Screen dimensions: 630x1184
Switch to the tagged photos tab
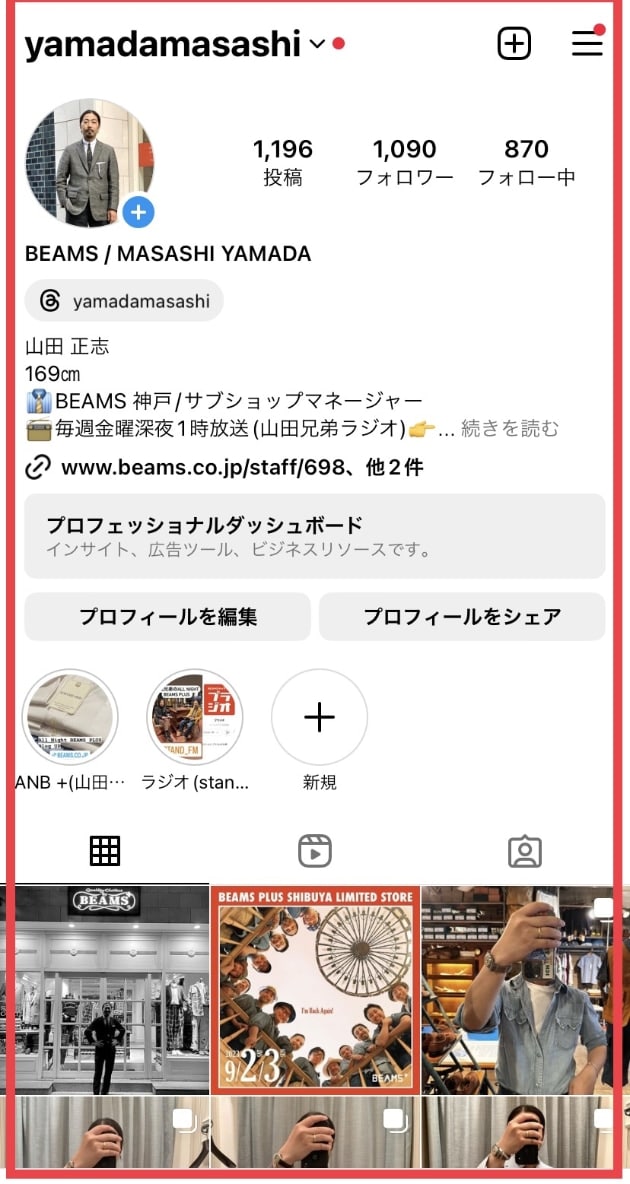coord(524,851)
